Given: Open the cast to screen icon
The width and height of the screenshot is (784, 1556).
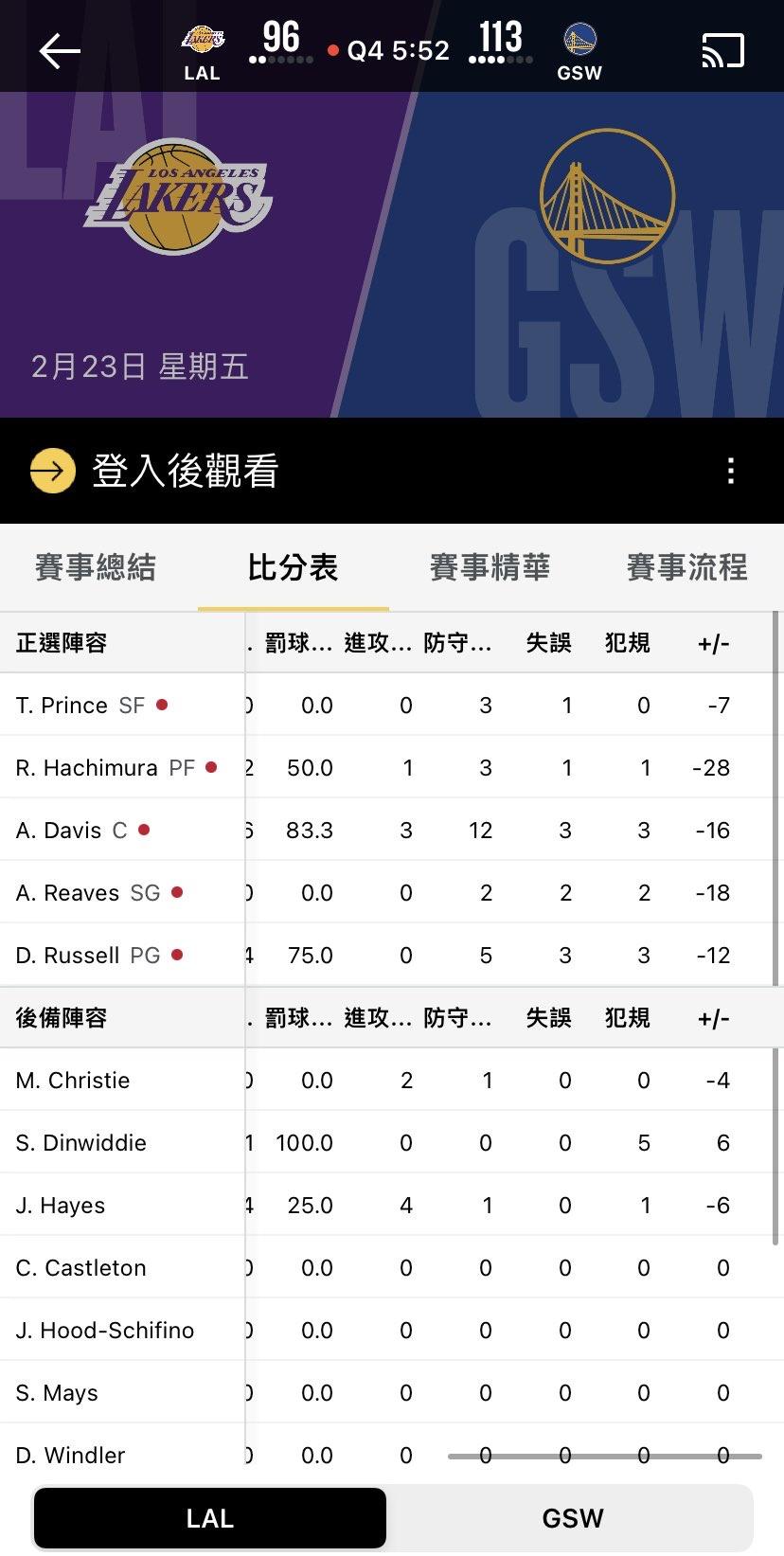Looking at the screenshot, I should click(723, 51).
